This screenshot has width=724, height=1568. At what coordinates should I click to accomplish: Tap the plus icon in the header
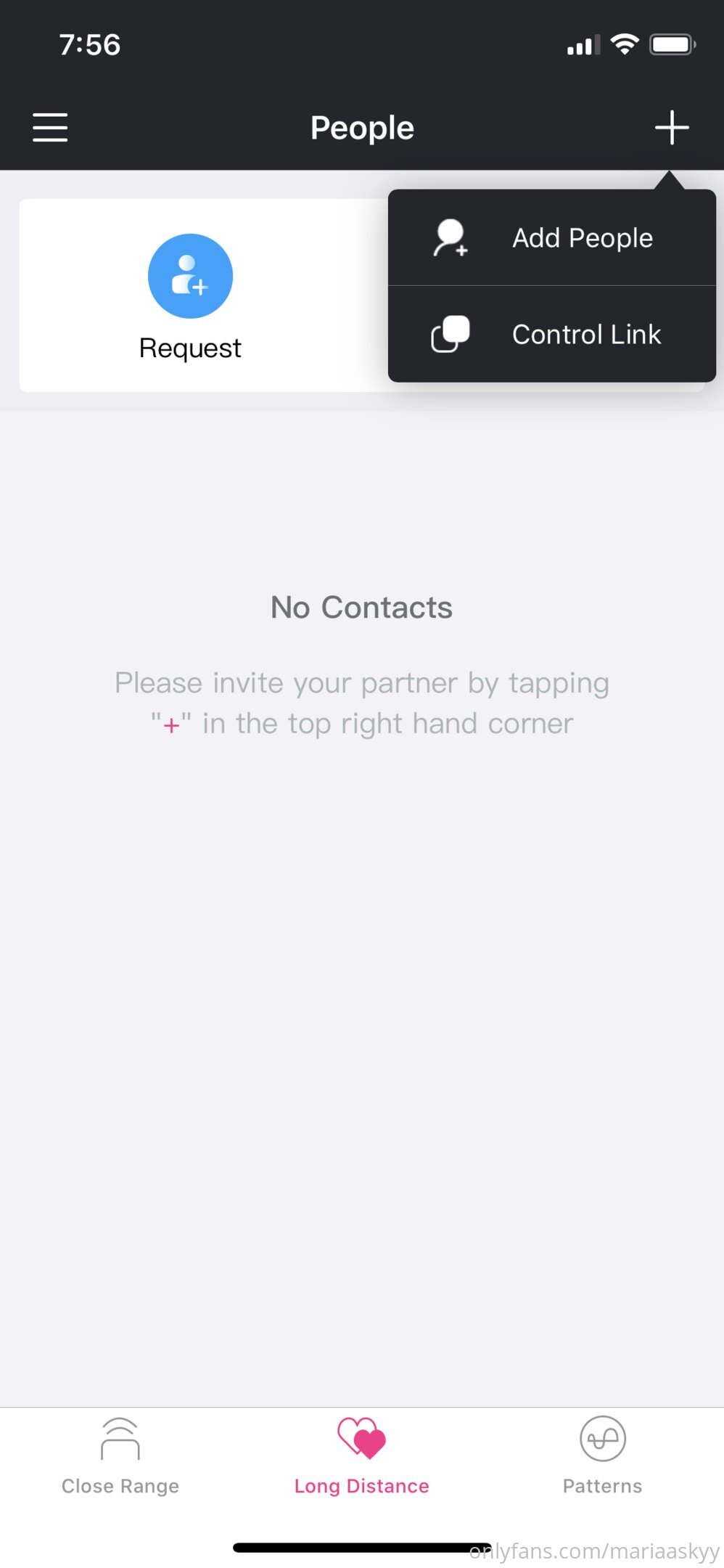pos(672,128)
